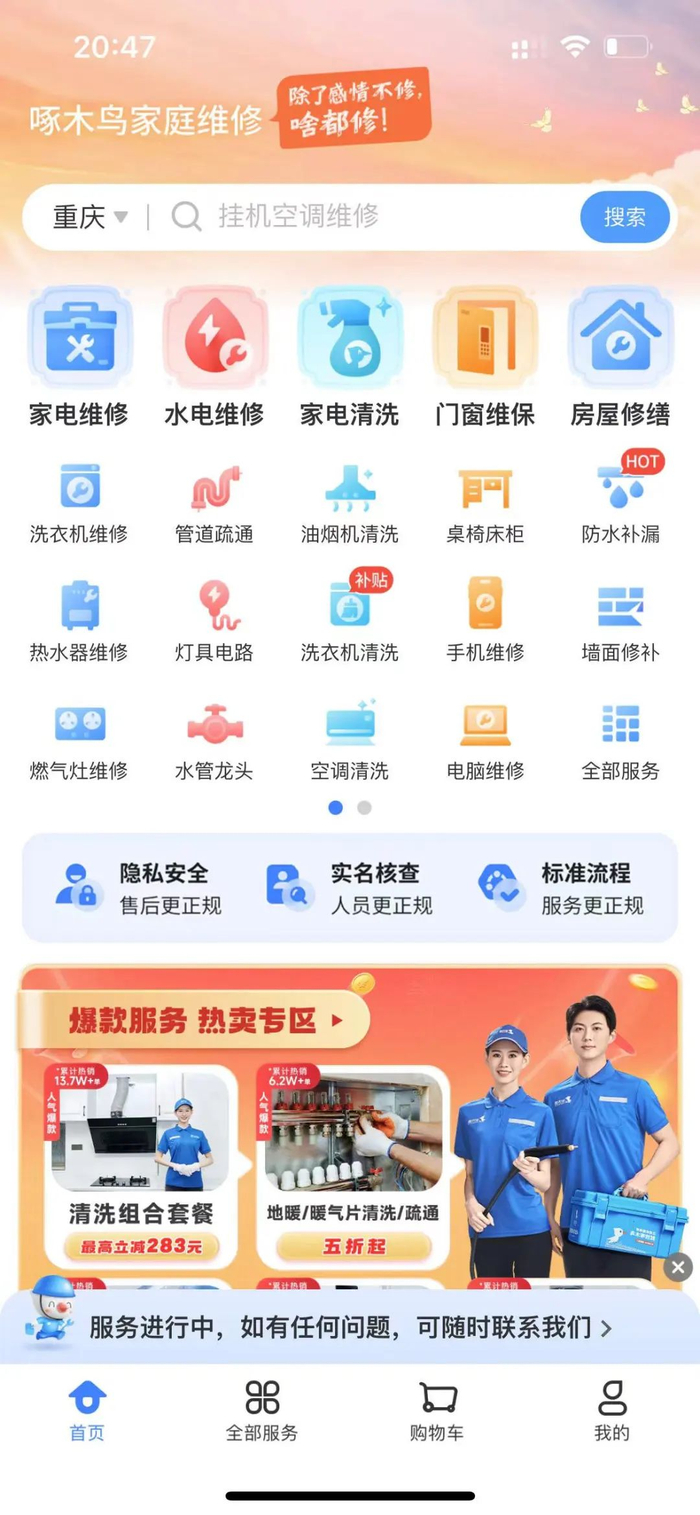
Task: Go to 房屋修缮 category
Action: pyautogui.click(x=620, y=357)
